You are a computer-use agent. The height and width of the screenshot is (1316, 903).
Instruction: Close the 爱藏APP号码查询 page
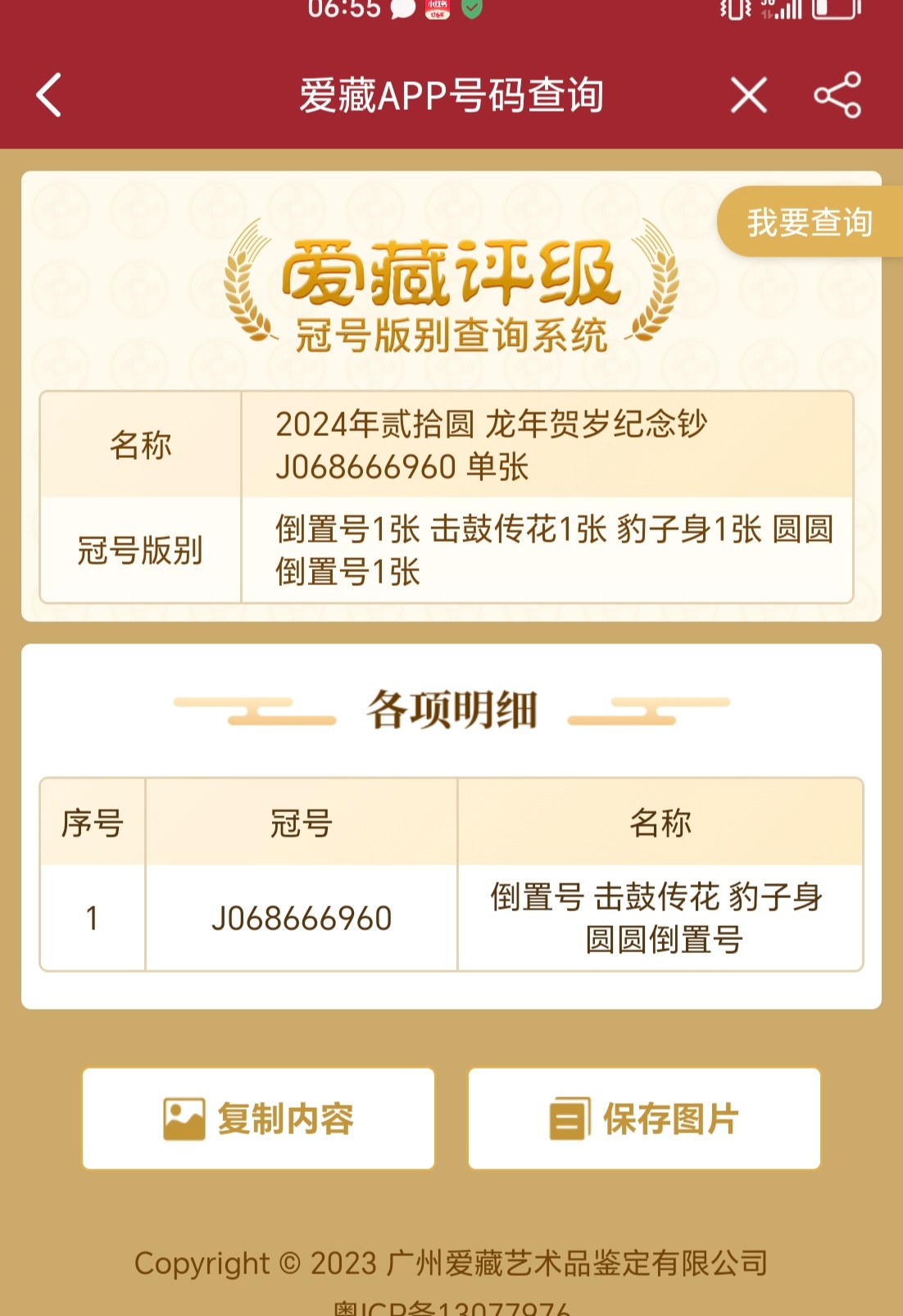[748, 95]
